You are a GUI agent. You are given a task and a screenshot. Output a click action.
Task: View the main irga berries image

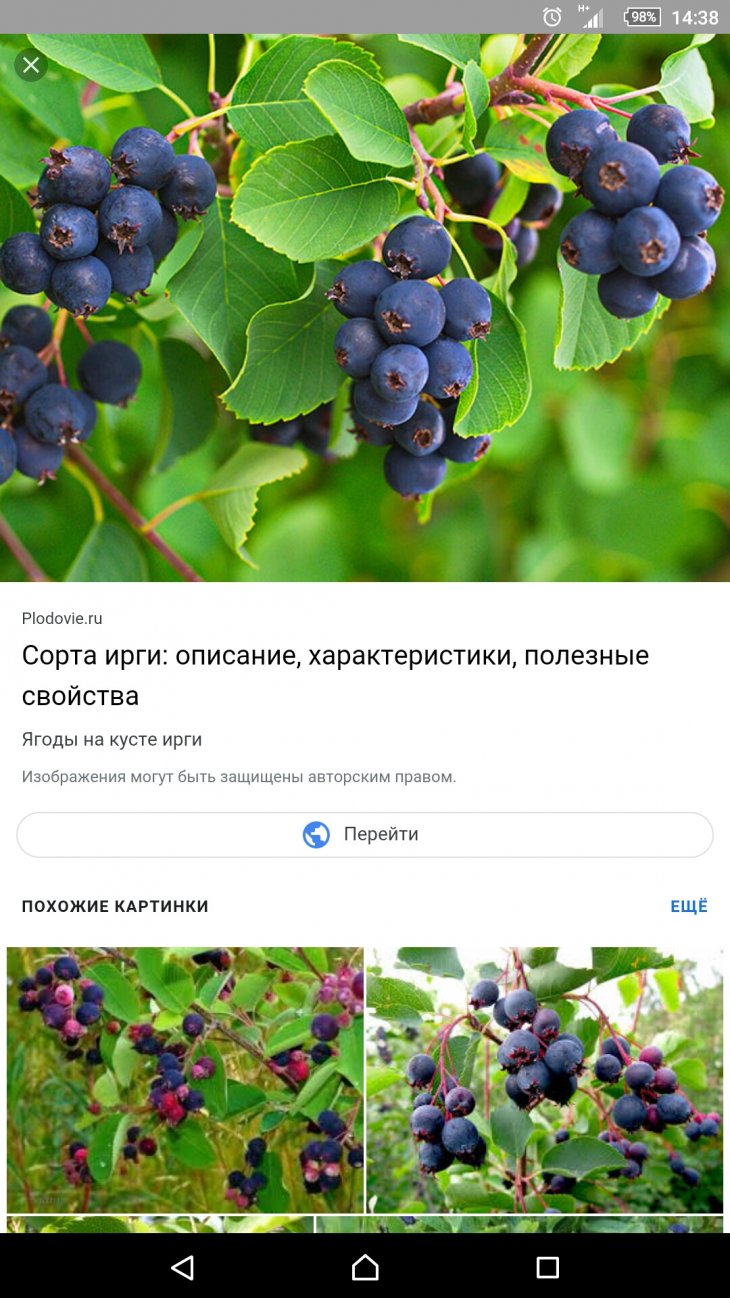point(365,310)
